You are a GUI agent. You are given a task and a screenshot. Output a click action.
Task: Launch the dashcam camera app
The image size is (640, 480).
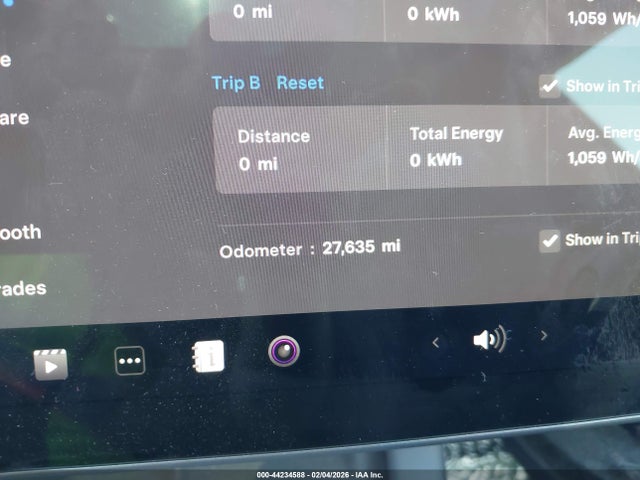[284, 351]
